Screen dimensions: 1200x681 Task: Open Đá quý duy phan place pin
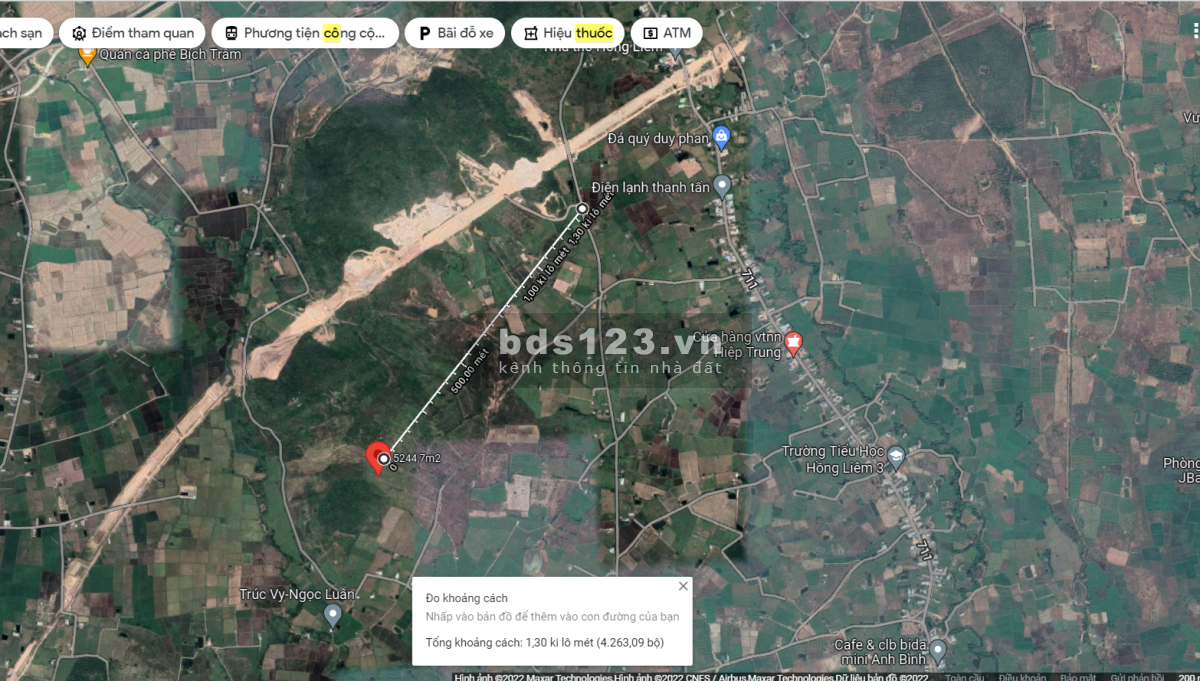tap(721, 138)
